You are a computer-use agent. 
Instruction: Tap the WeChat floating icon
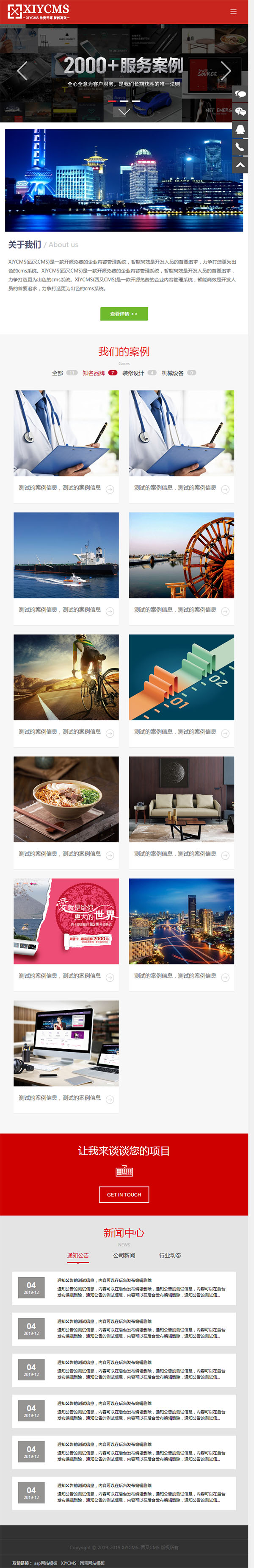(x=240, y=111)
